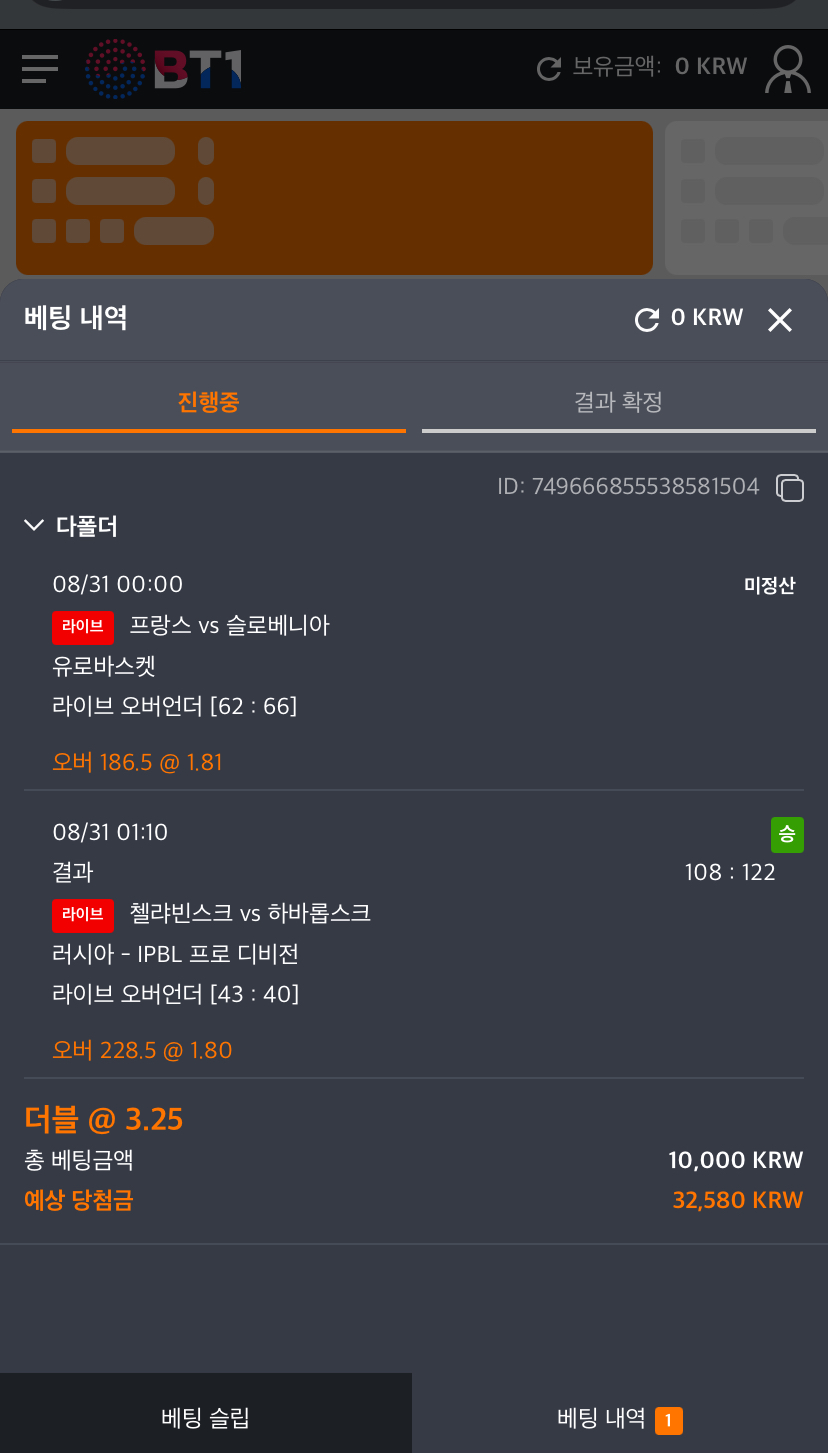Switch to the 진행중 tab
The image size is (828, 1453).
(x=208, y=403)
